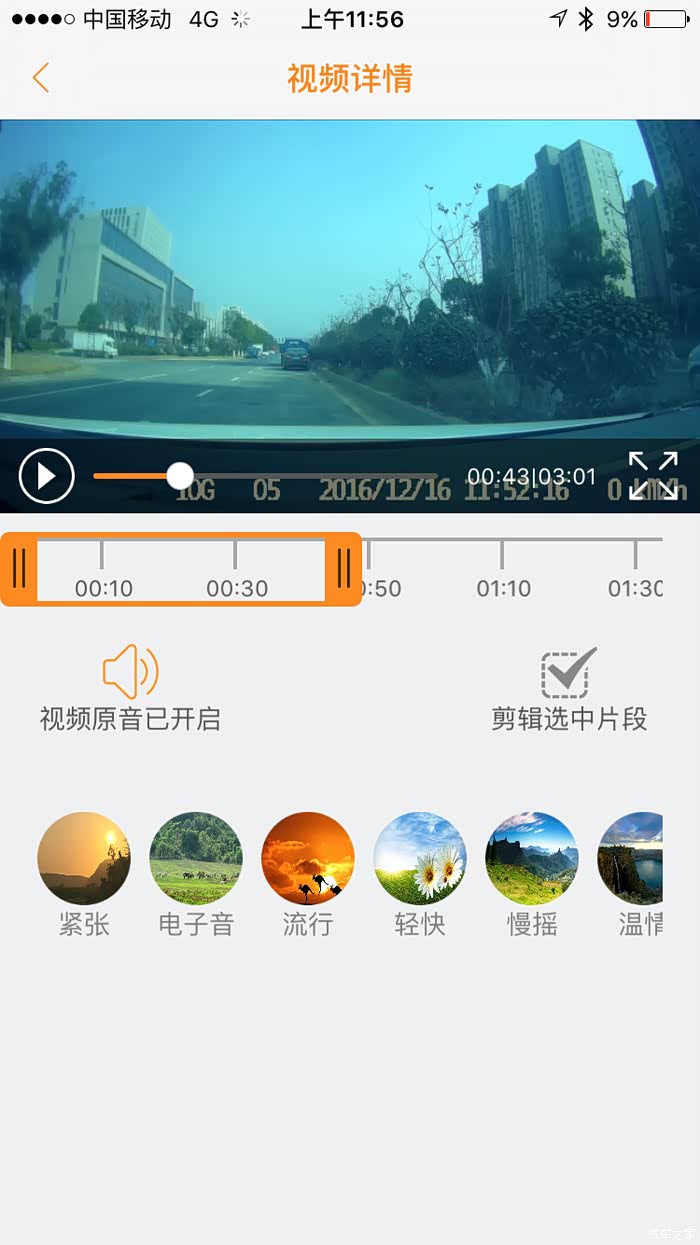Viewport: 700px width, 1245px height.
Task: Choose the 温情 music style
Action: [x=632, y=858]
